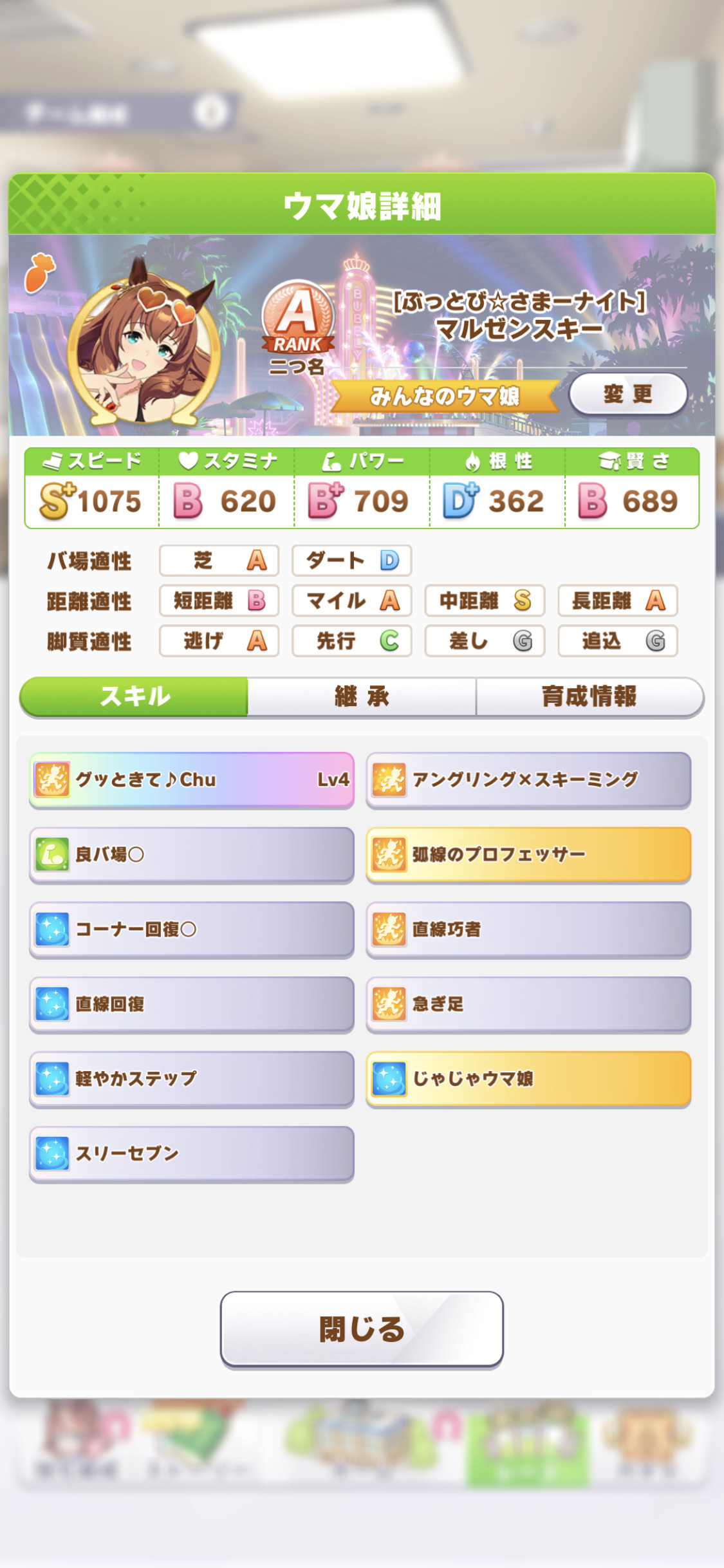724x1568 pixels.
Task: Tap the マルゼンスキー character portrait
Action: [144, 341]
